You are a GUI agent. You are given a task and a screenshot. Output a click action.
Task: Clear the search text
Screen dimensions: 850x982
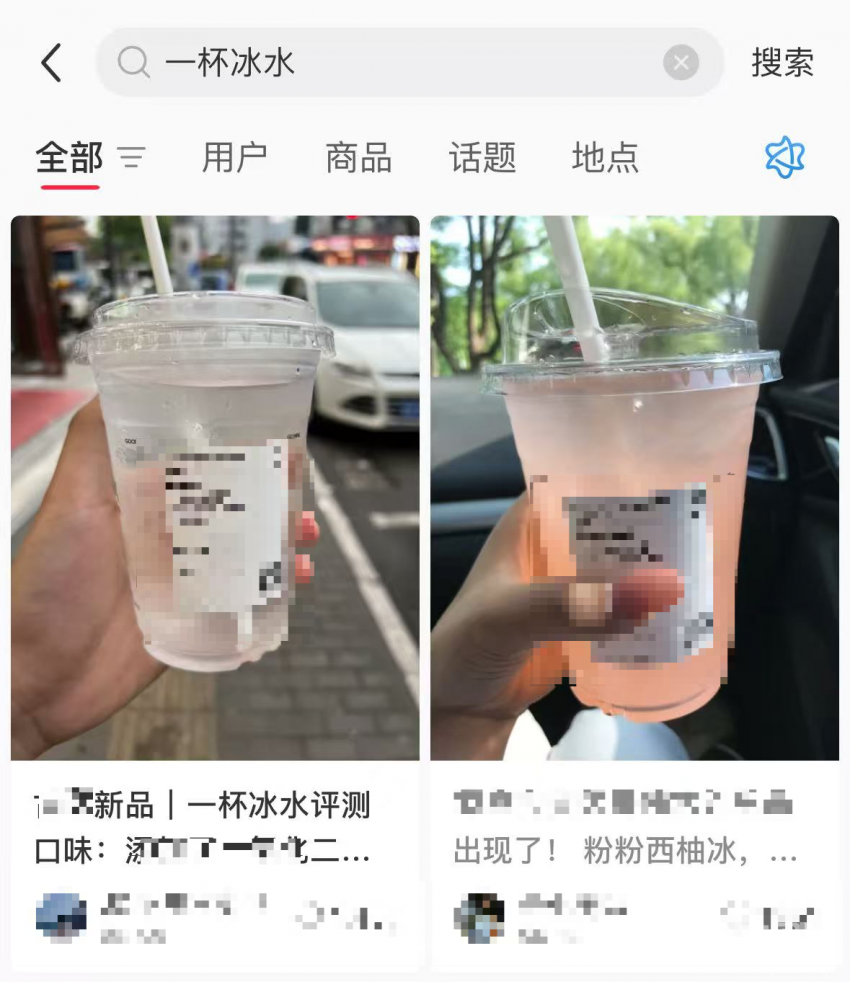point(680,63)
